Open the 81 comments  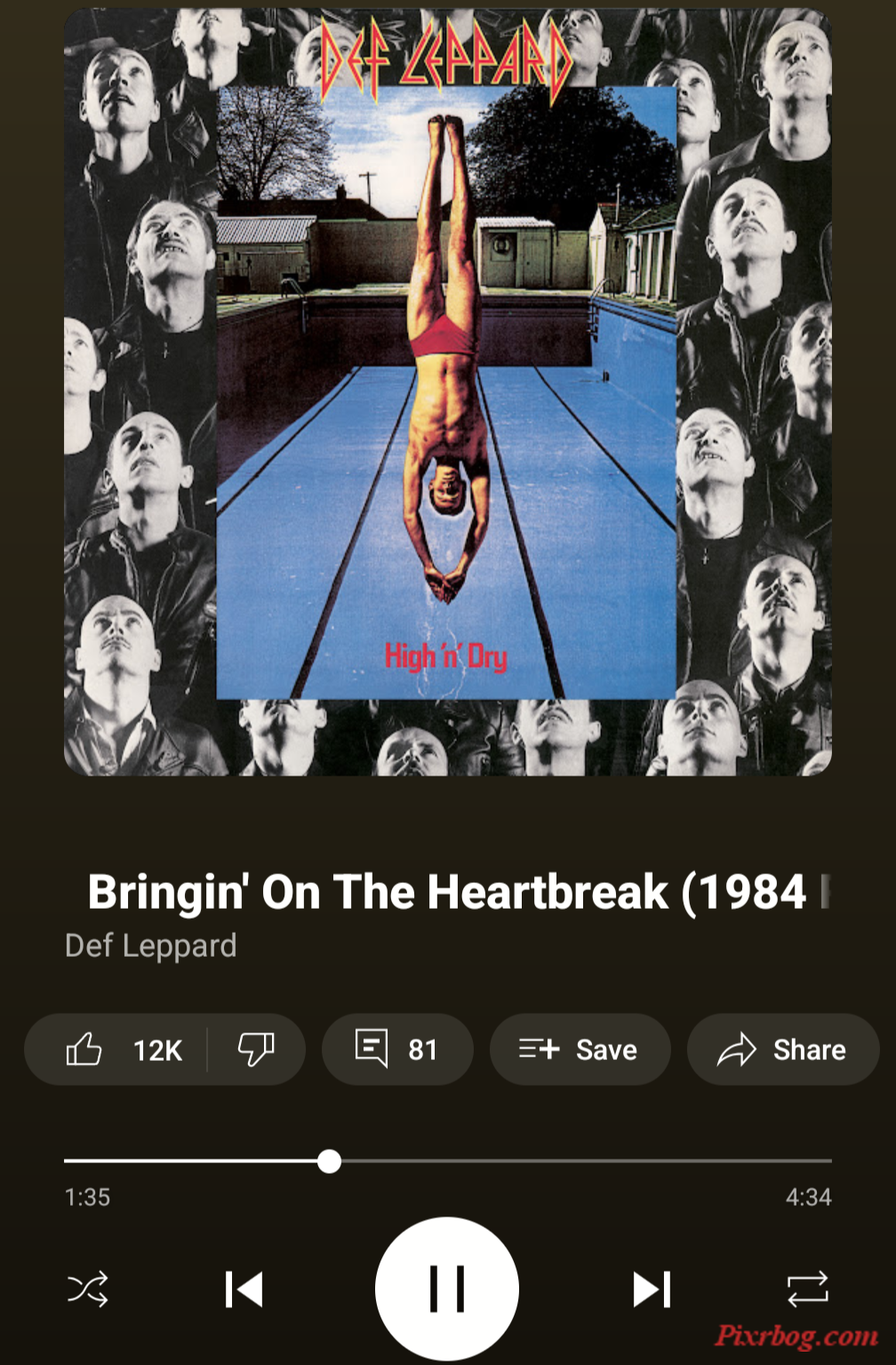[396, 1050]
